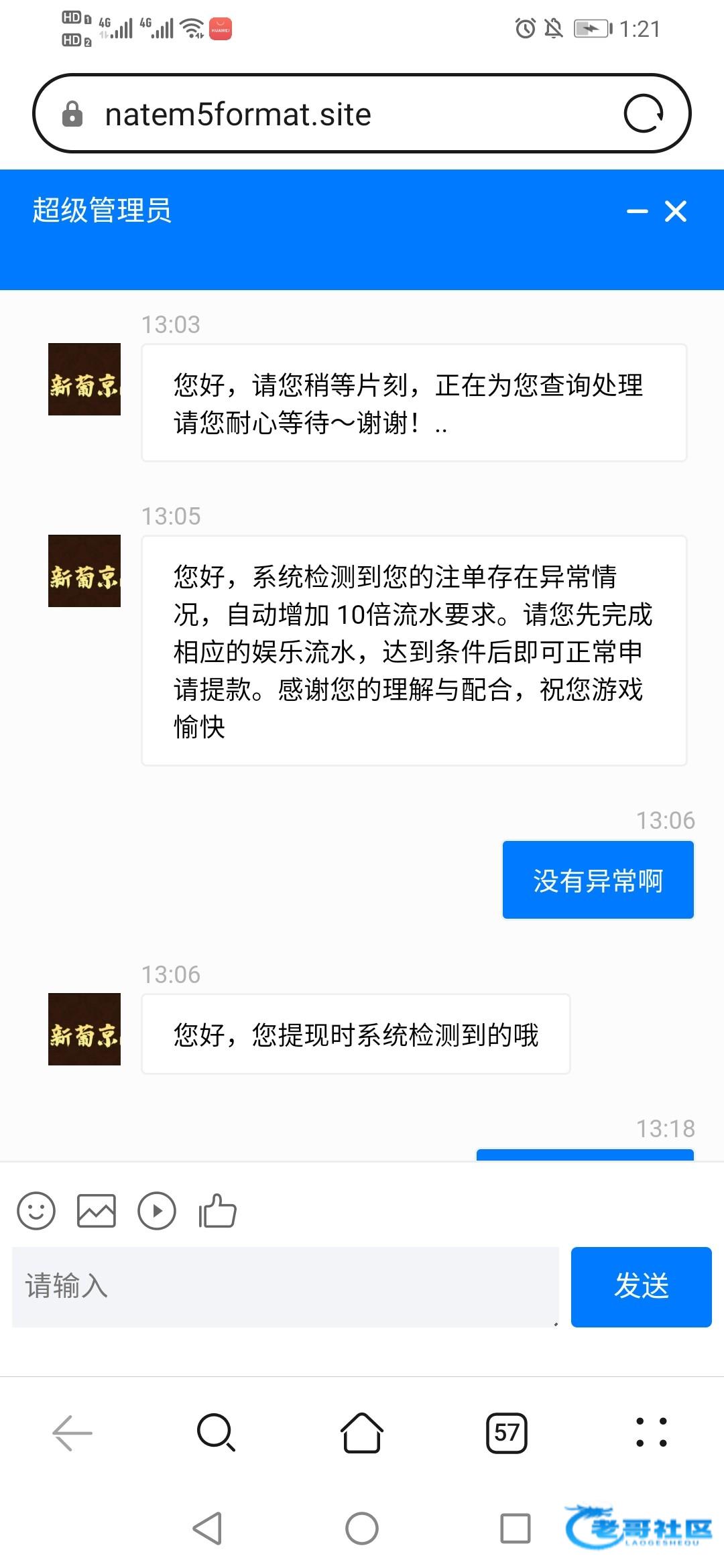Focus the 请输入 message field
Viewport: 724px width, 1568px height.
[286, 1287]
